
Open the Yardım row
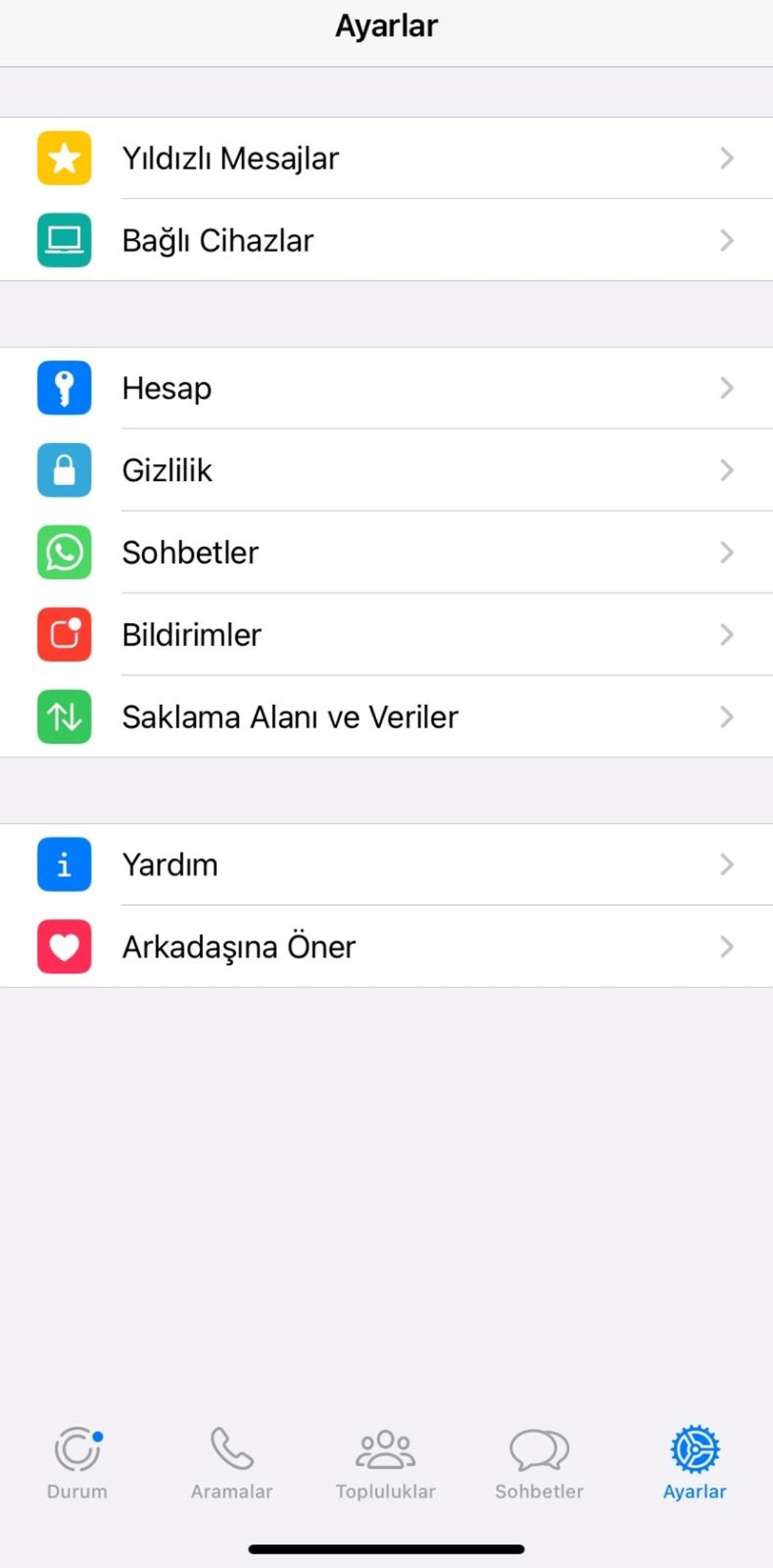tap(386, 864)
